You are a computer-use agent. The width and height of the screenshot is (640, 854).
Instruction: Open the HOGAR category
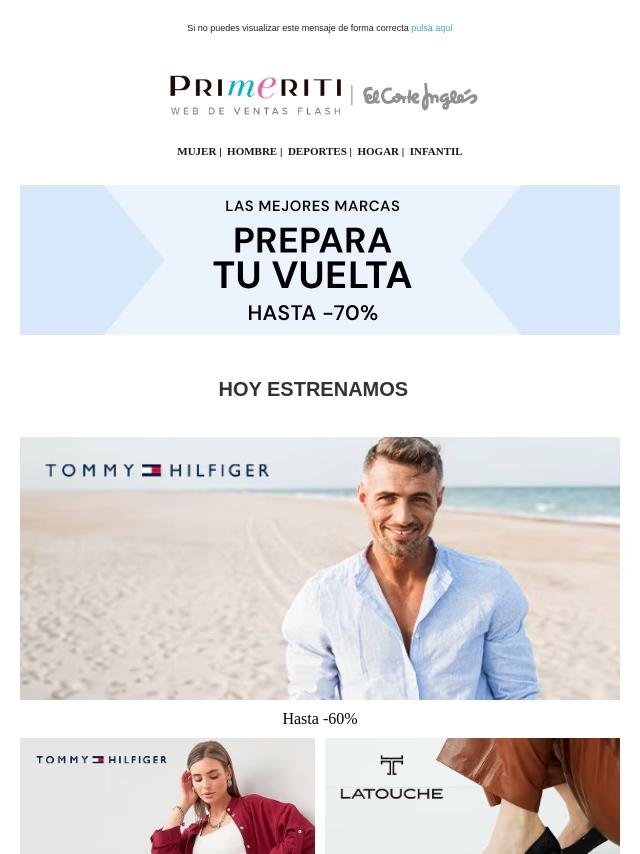378,152
